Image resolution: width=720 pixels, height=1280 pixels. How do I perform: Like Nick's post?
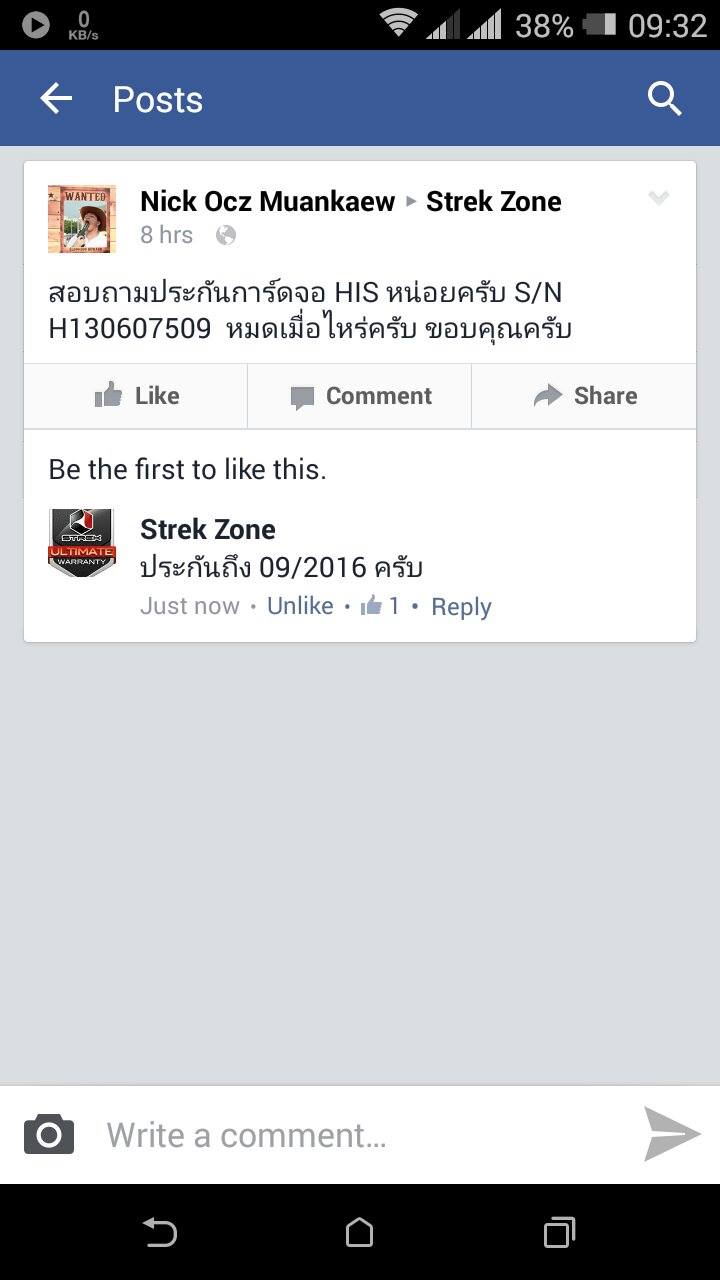click(136, 396)
